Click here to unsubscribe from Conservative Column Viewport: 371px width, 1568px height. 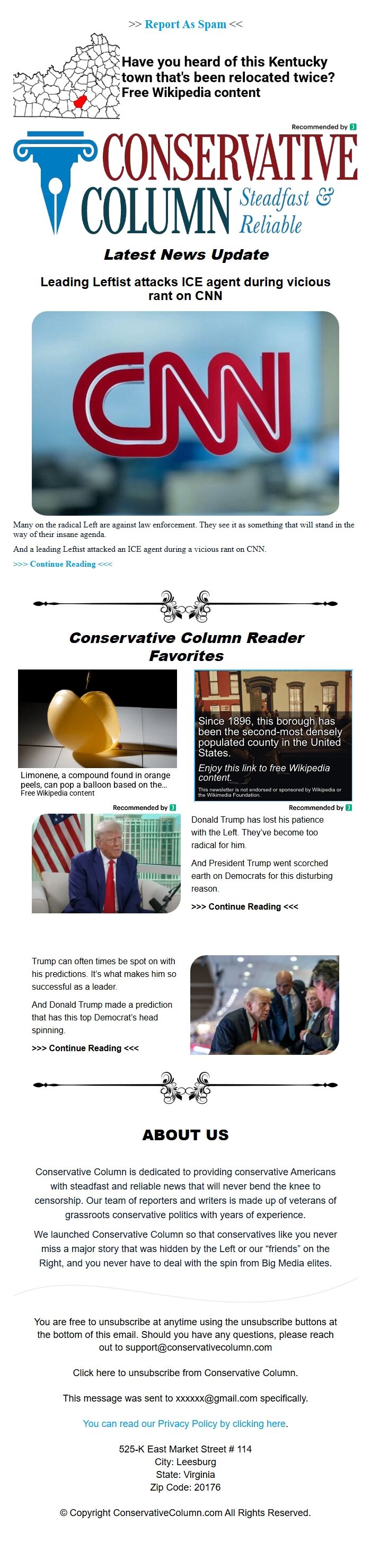click(x=185, y=1372)
